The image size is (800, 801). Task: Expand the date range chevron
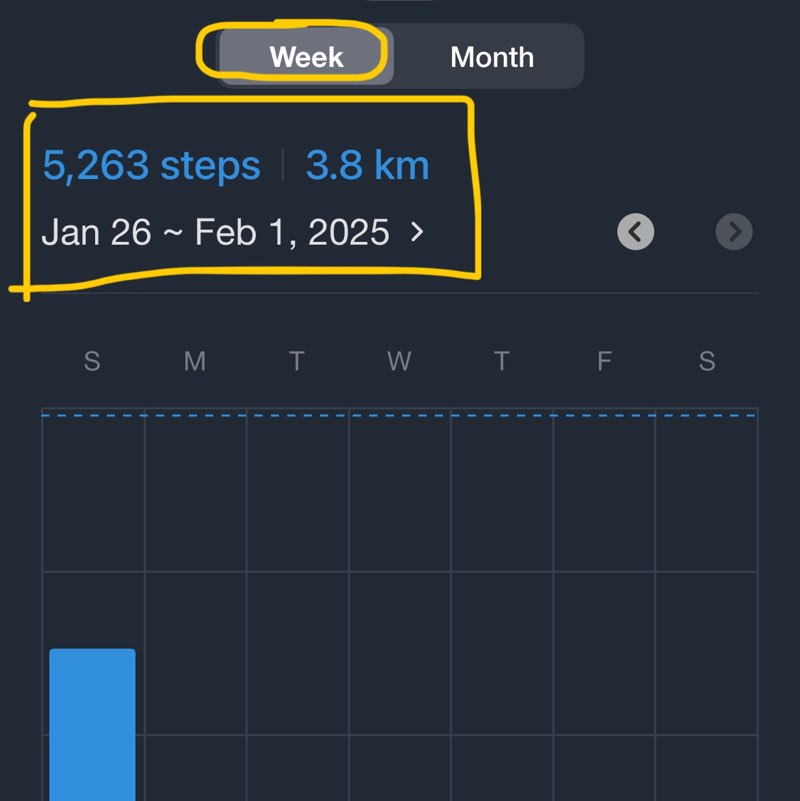tap(417, 232)
